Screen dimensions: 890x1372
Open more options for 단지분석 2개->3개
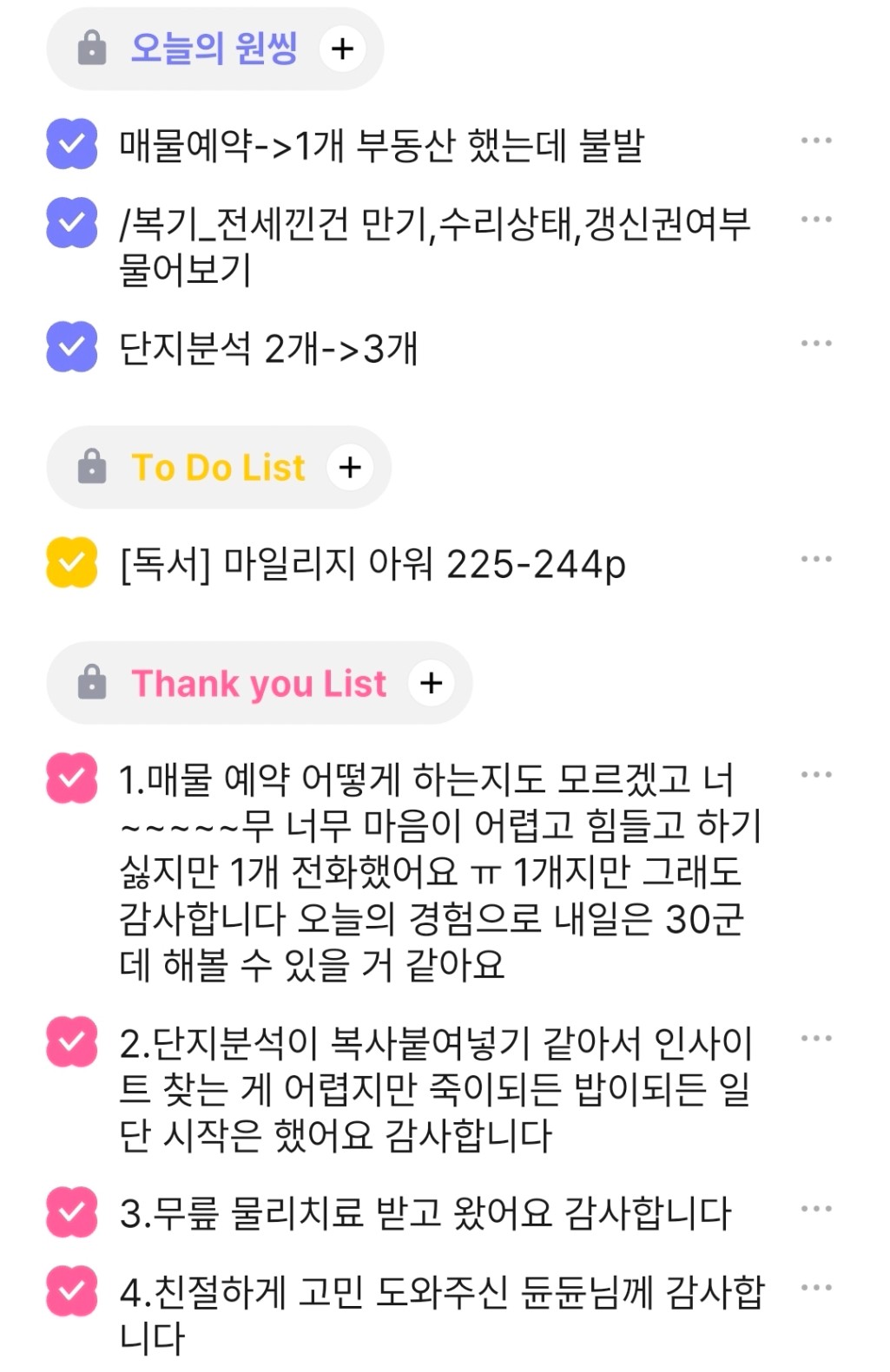point(816,344)
